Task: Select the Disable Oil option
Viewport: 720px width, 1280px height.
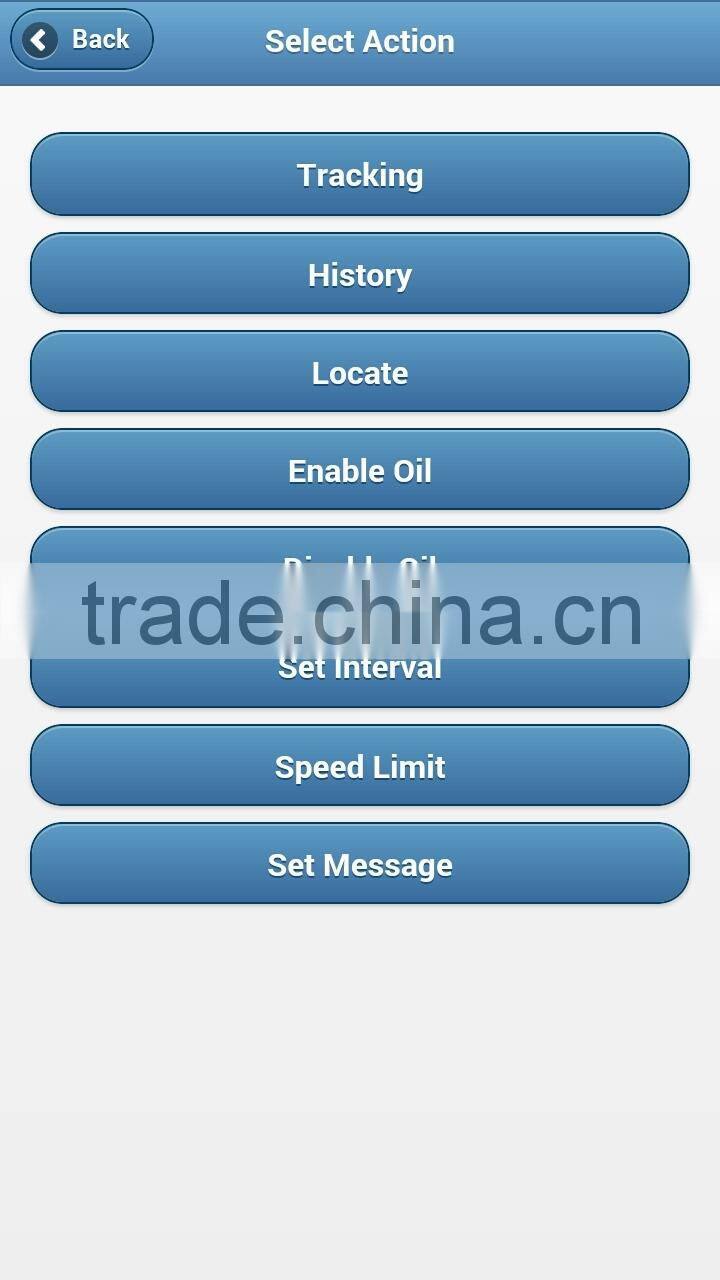Action: click(x=360, y=566)
